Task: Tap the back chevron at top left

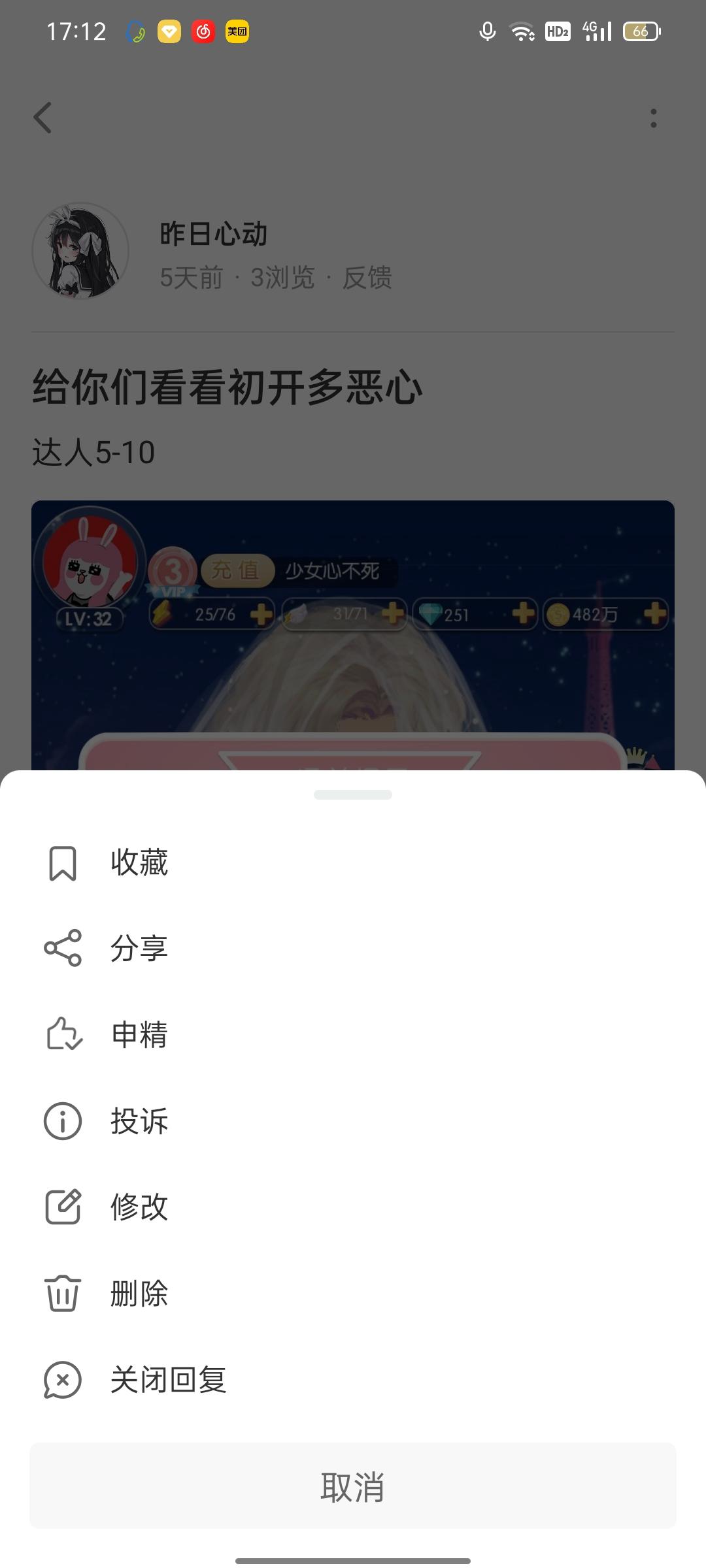Action: tap(44, 118)
